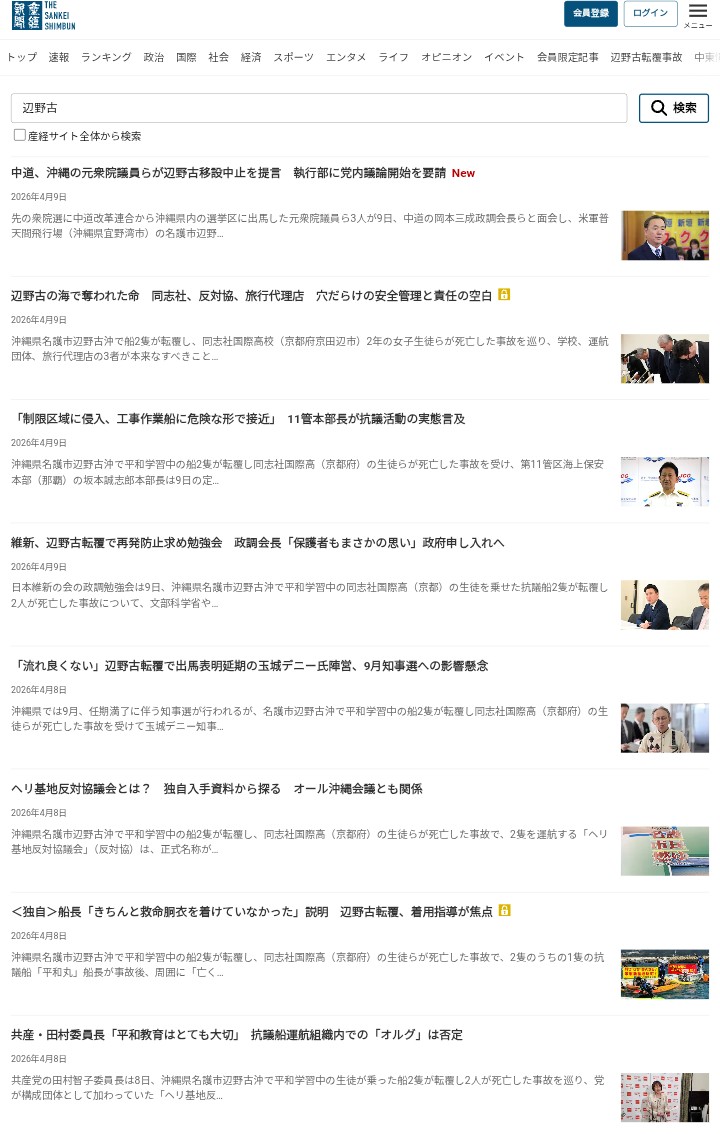Image resolution: width=720 pixels, height=1134 pixels.
Task: Open 共産・田村委員長「平和教育はとても大切」 article
Action: [x=236, y=1035]
